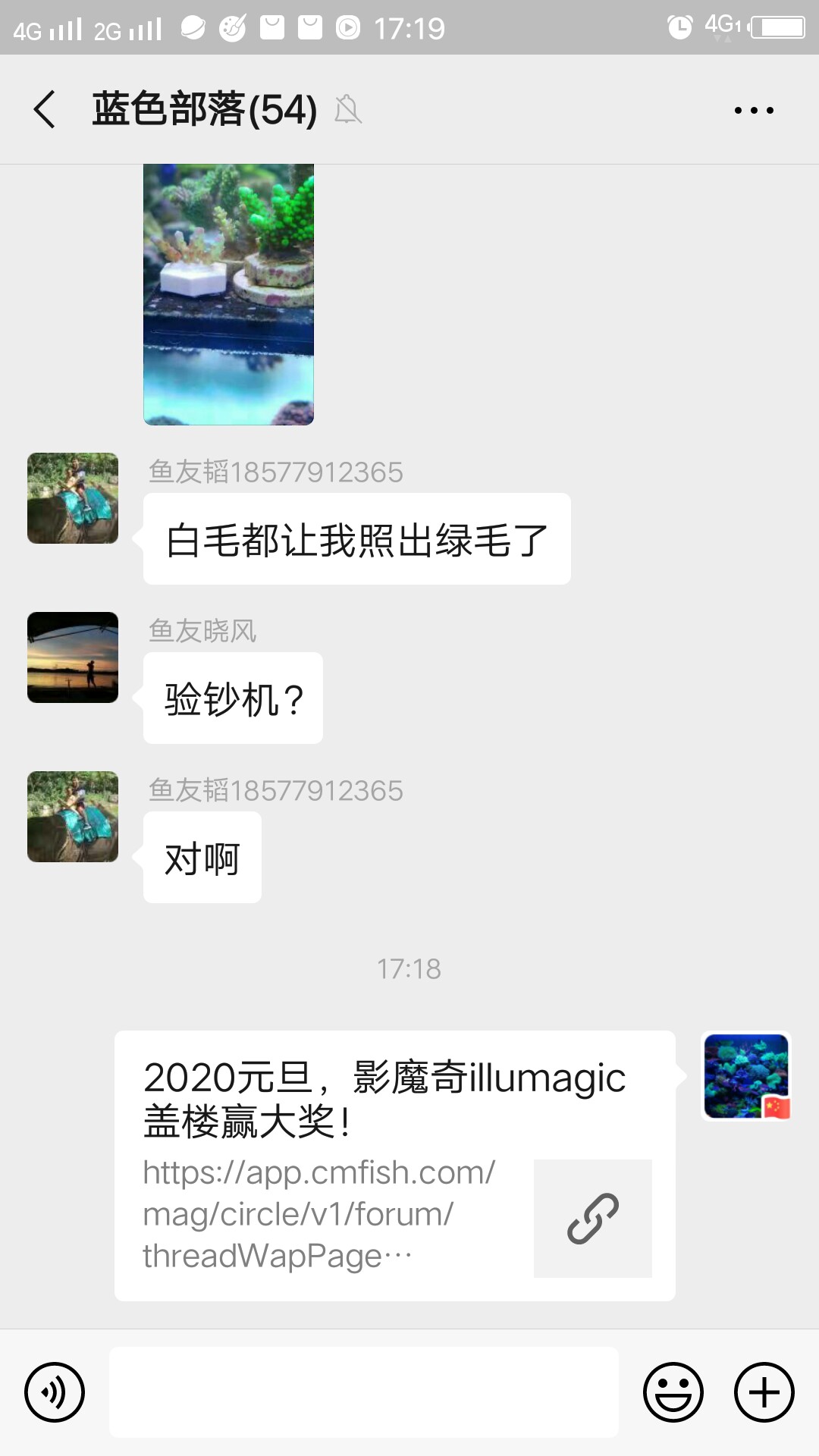Open the illumagic shared link card

coord(394,1166)
